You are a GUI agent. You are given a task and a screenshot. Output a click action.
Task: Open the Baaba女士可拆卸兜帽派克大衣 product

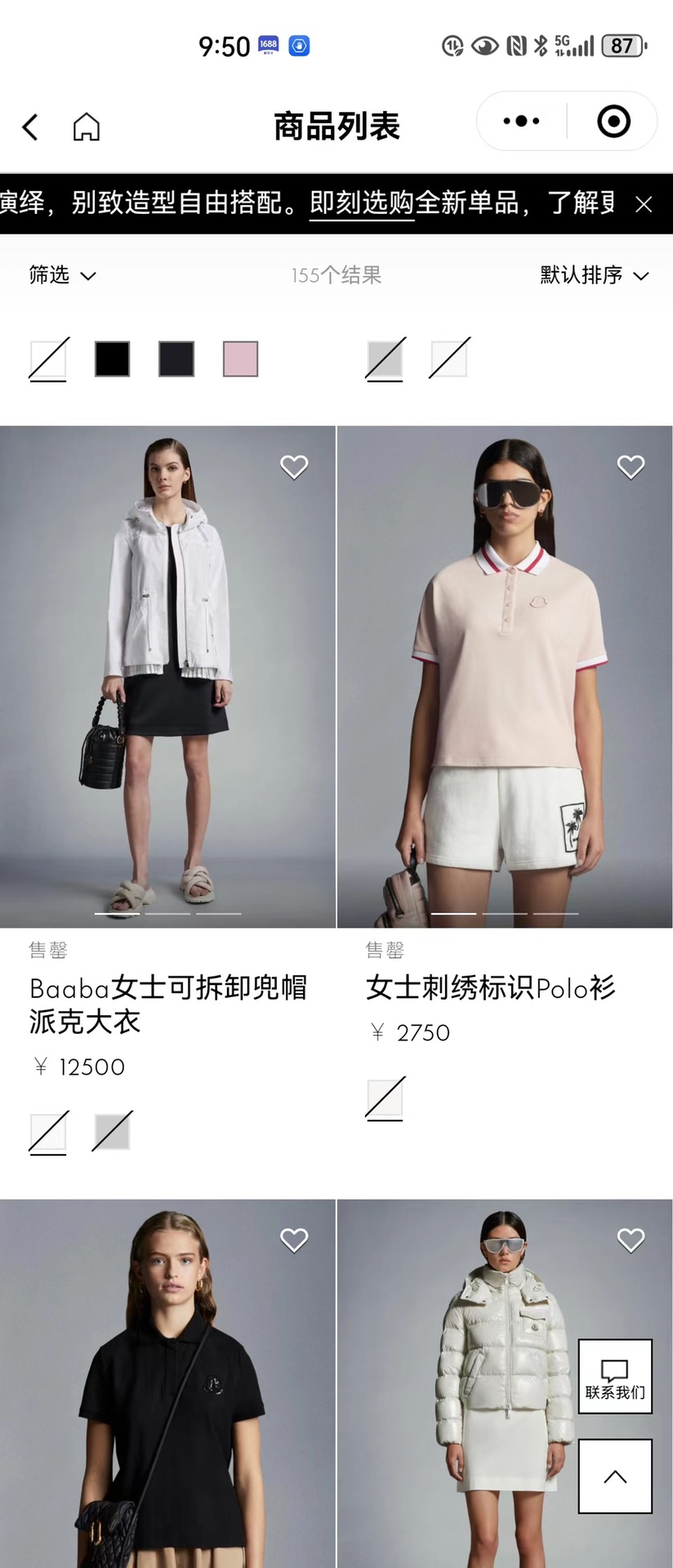coord(167,1004)
